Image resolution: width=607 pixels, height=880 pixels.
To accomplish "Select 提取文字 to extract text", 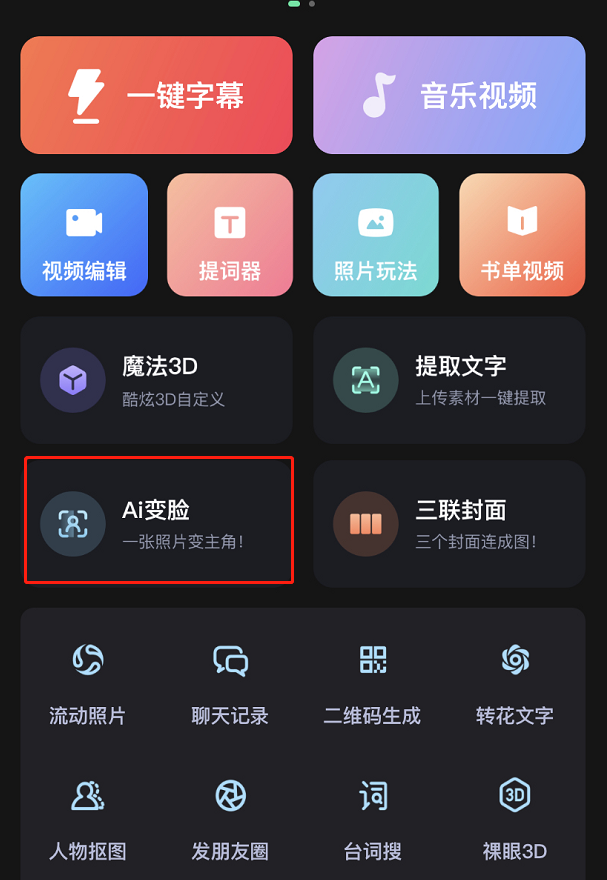I will point(449,380).
